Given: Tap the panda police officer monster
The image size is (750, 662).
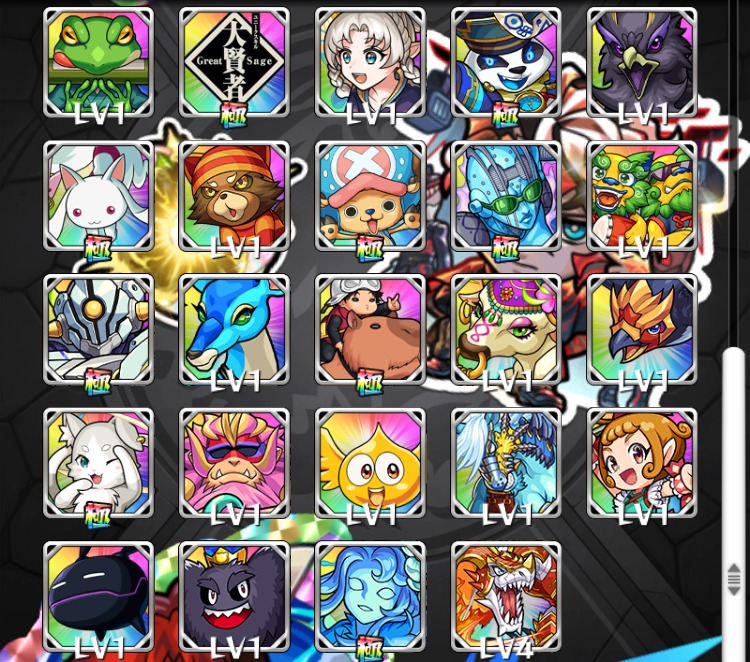Looking at the screenshot, I should coord(506,62).
